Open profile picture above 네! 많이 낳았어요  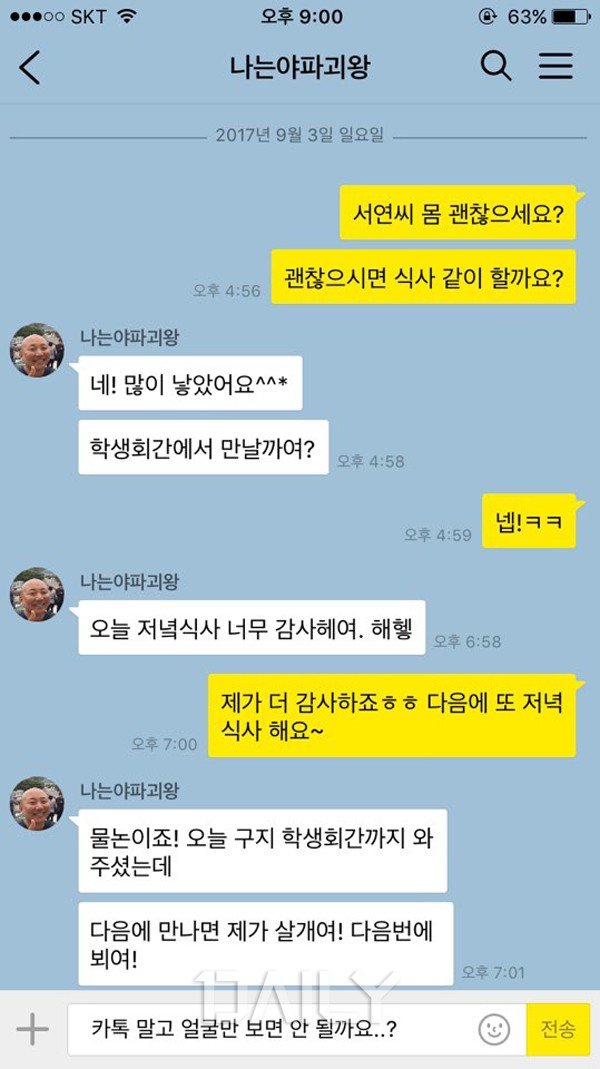pyautogui.click(x=37, y=350)
